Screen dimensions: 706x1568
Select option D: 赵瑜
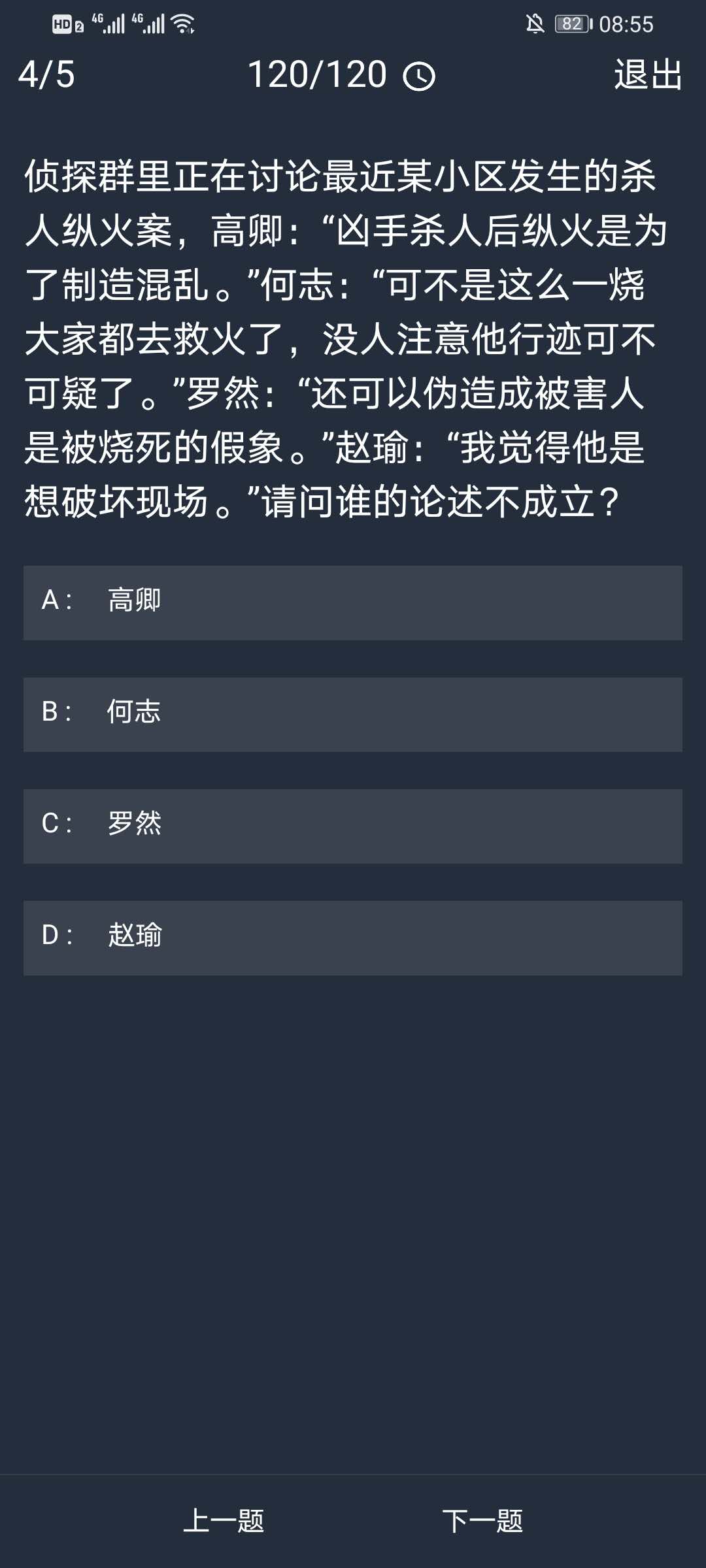point(353,938)
